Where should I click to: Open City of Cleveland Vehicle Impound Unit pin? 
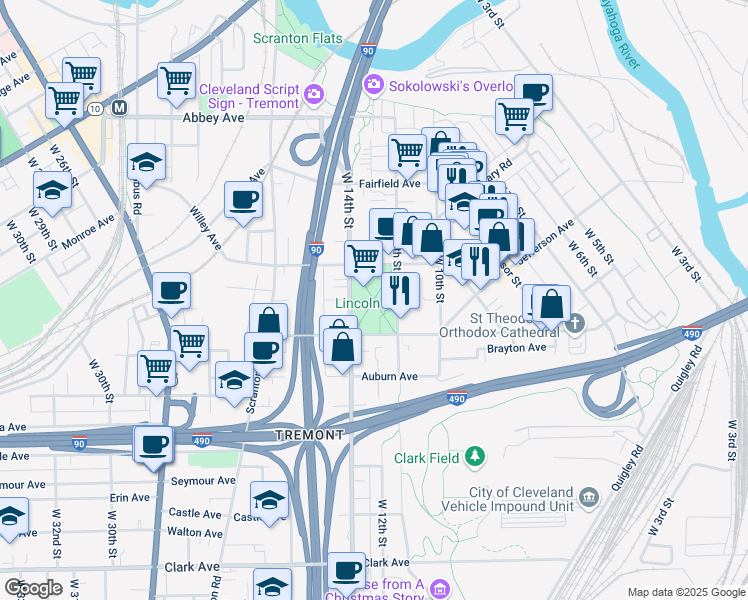click(589, 498)
